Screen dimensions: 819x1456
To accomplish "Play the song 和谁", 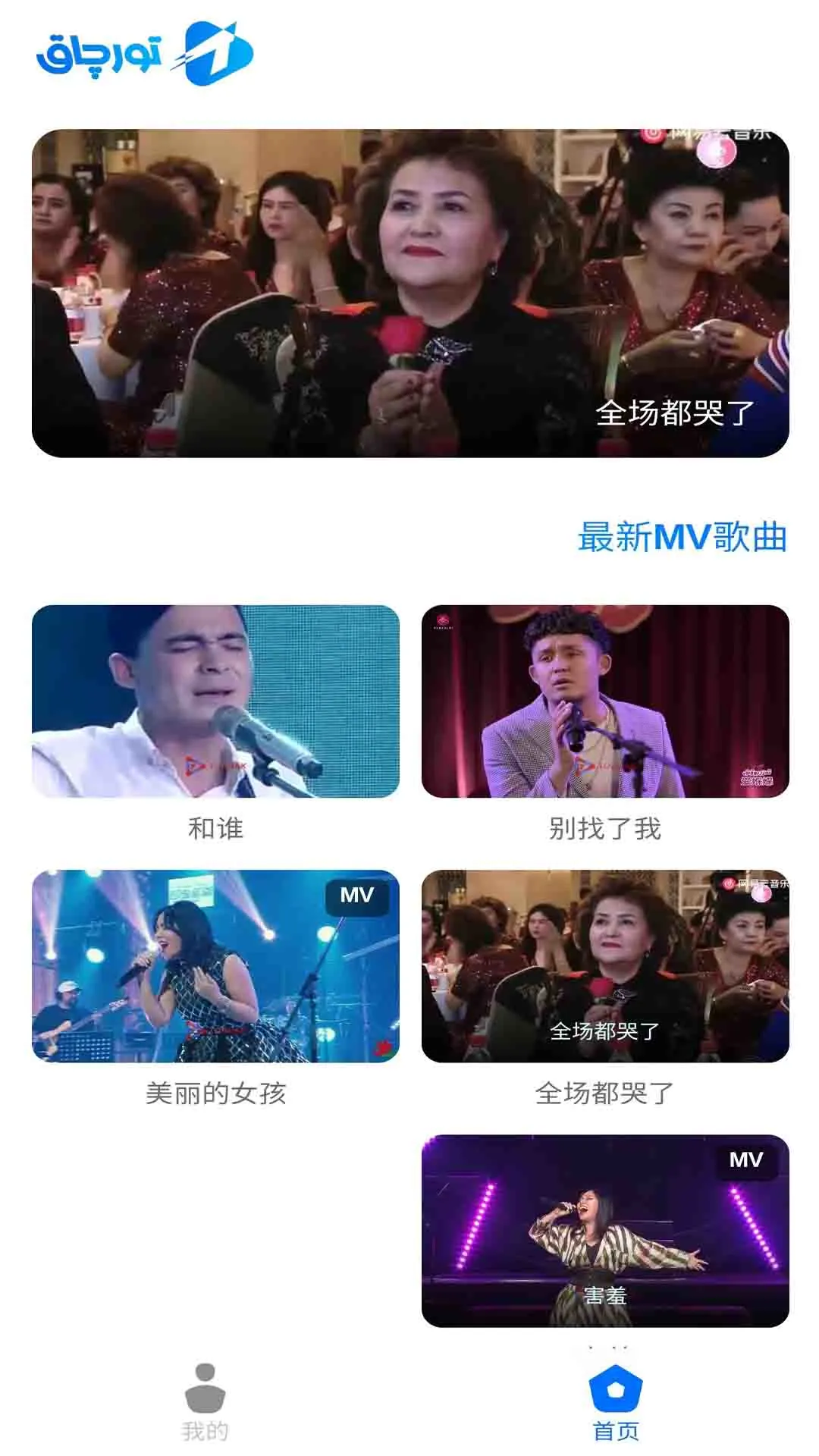I will coord(215,701).
